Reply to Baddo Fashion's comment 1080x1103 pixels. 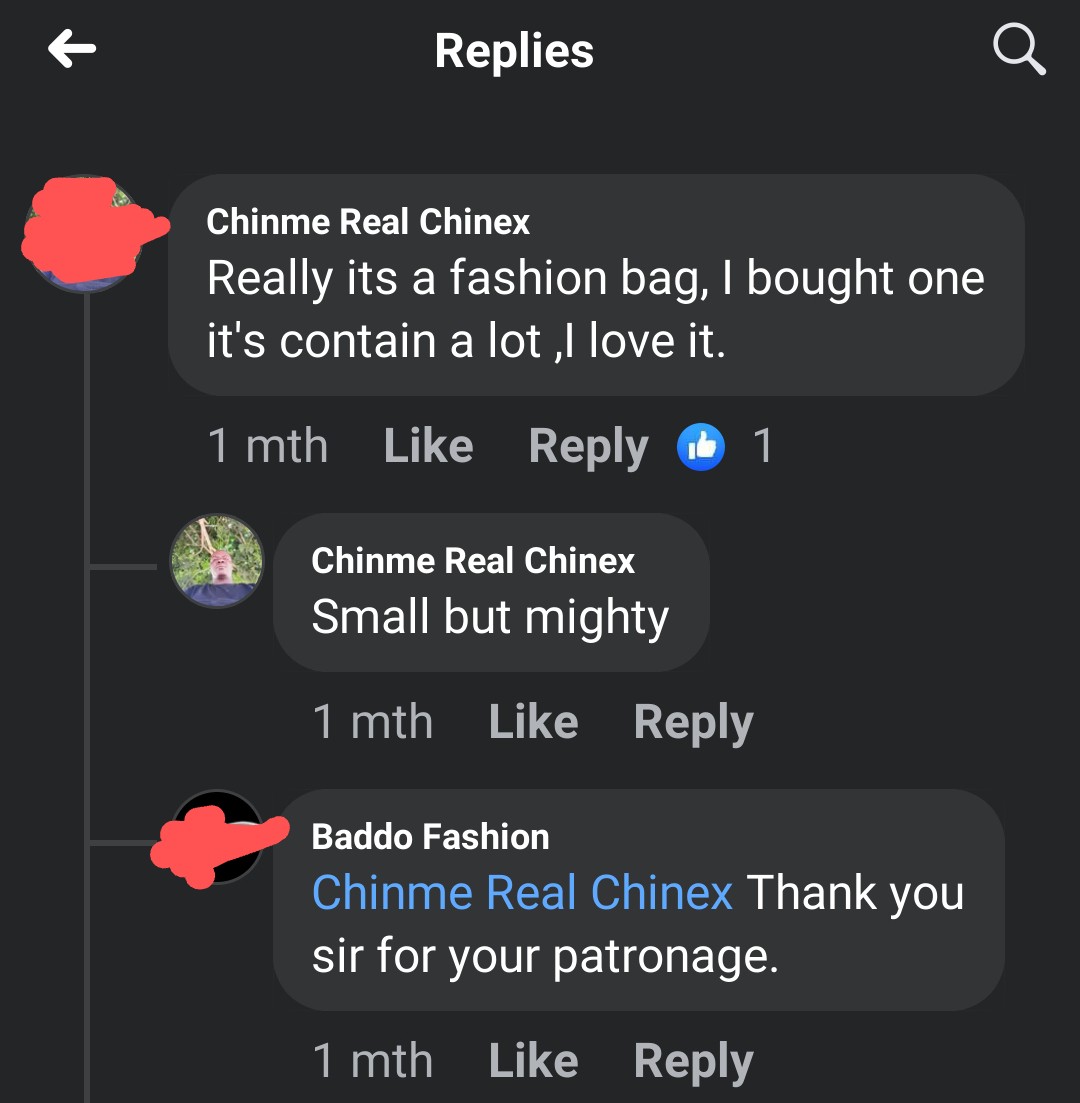point(693,1061)
